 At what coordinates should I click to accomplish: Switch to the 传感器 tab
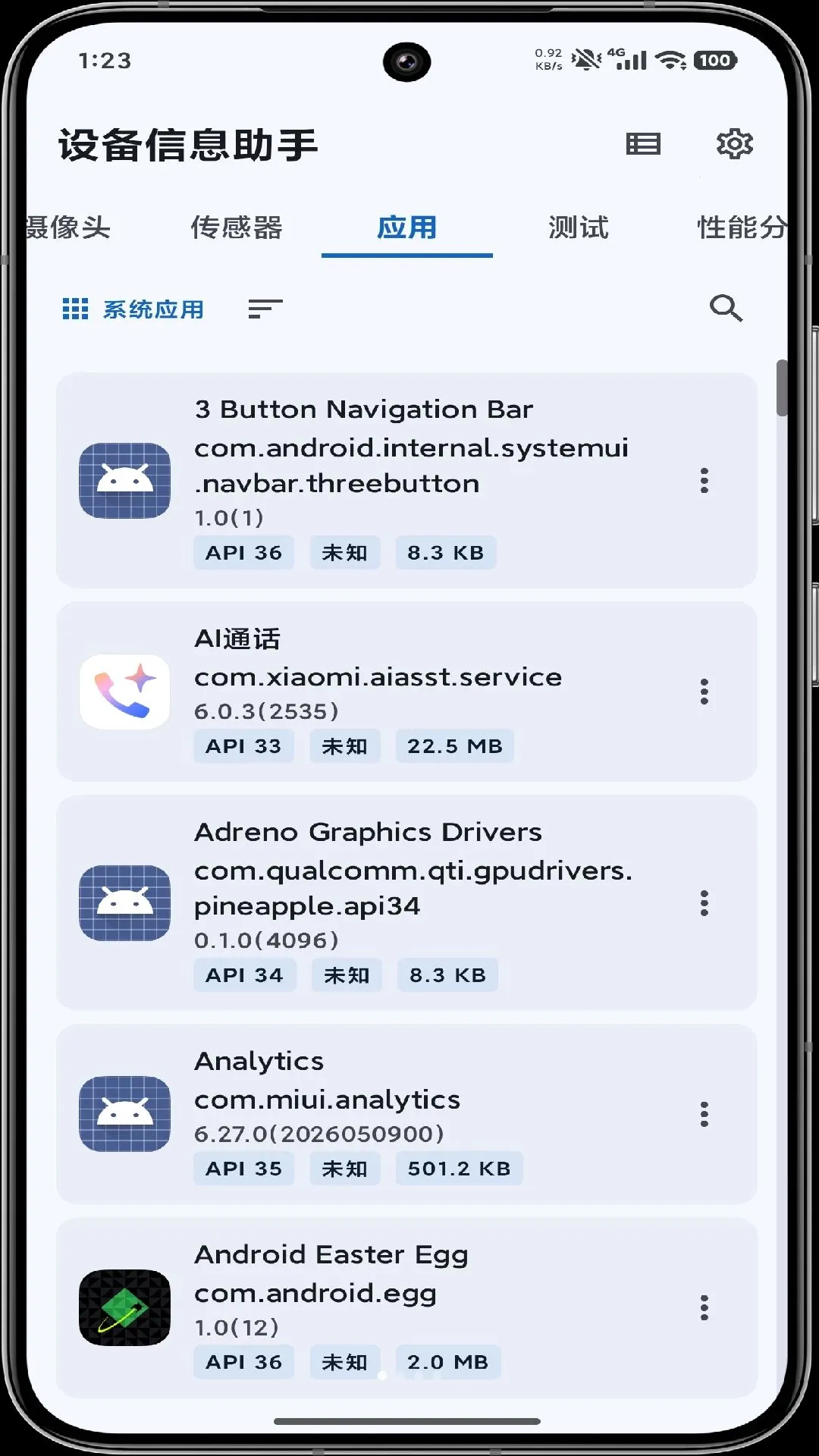[x=236, y=227]
